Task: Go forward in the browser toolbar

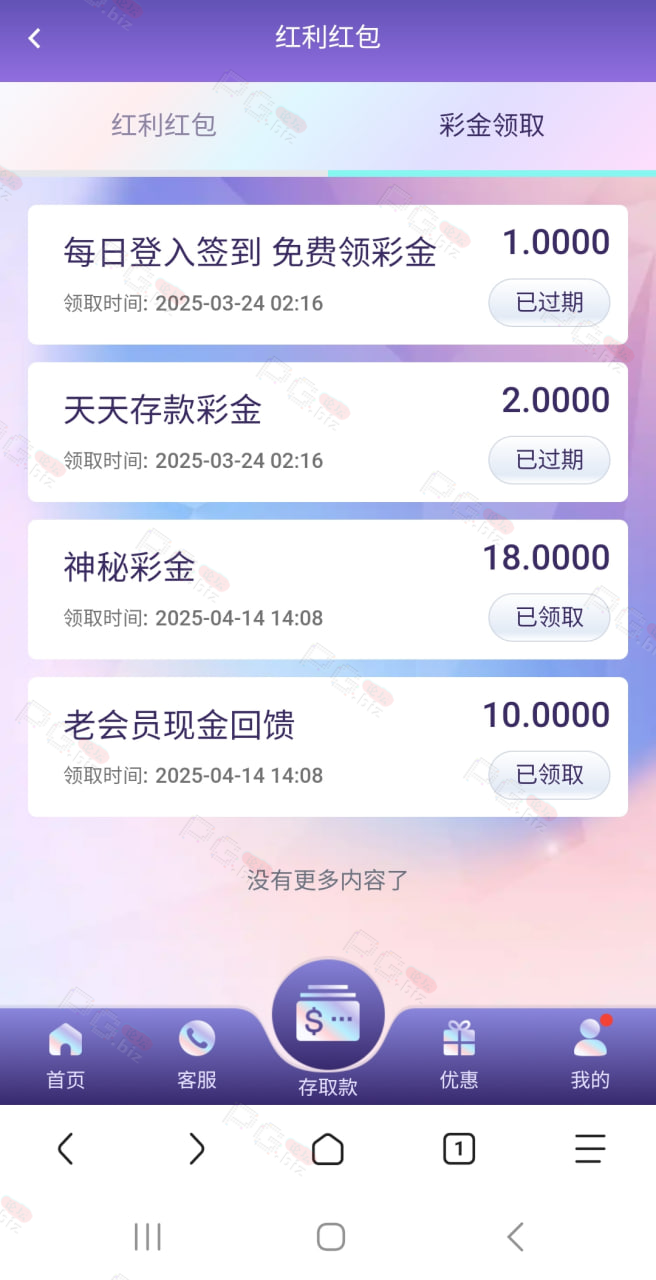Action: pyautogui.click(x=196, y=1149)
